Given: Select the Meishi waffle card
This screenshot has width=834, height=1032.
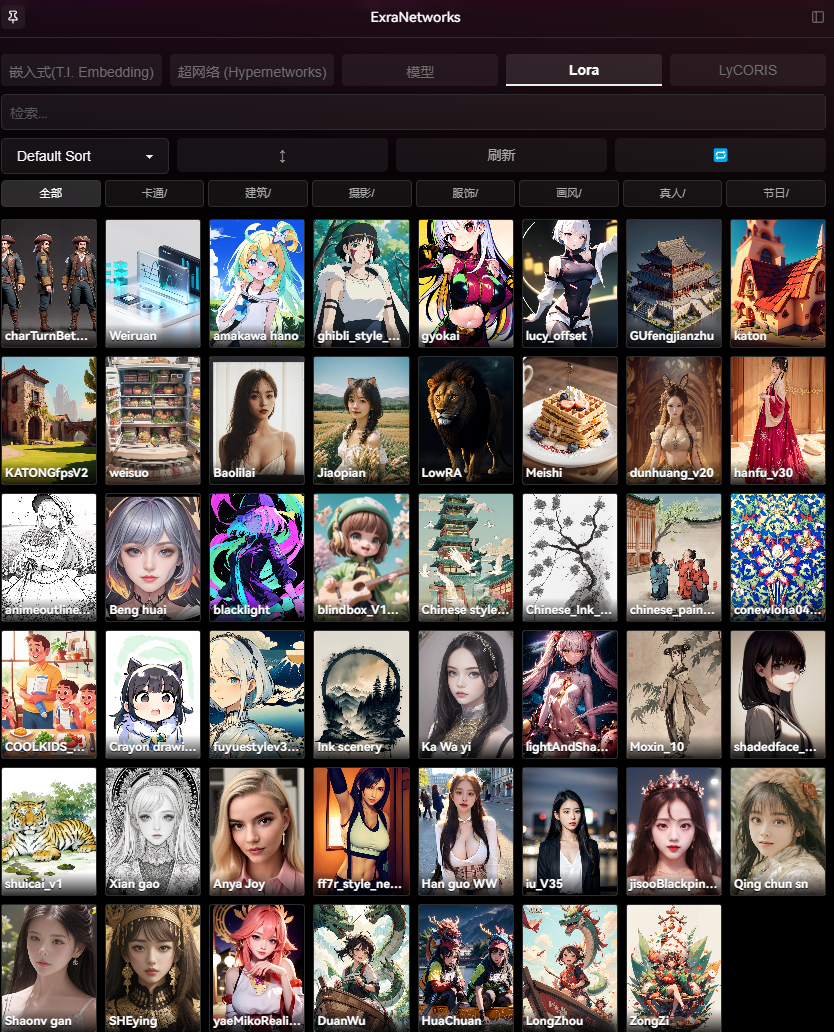Looking at the screenshot, I should point(569,420).
